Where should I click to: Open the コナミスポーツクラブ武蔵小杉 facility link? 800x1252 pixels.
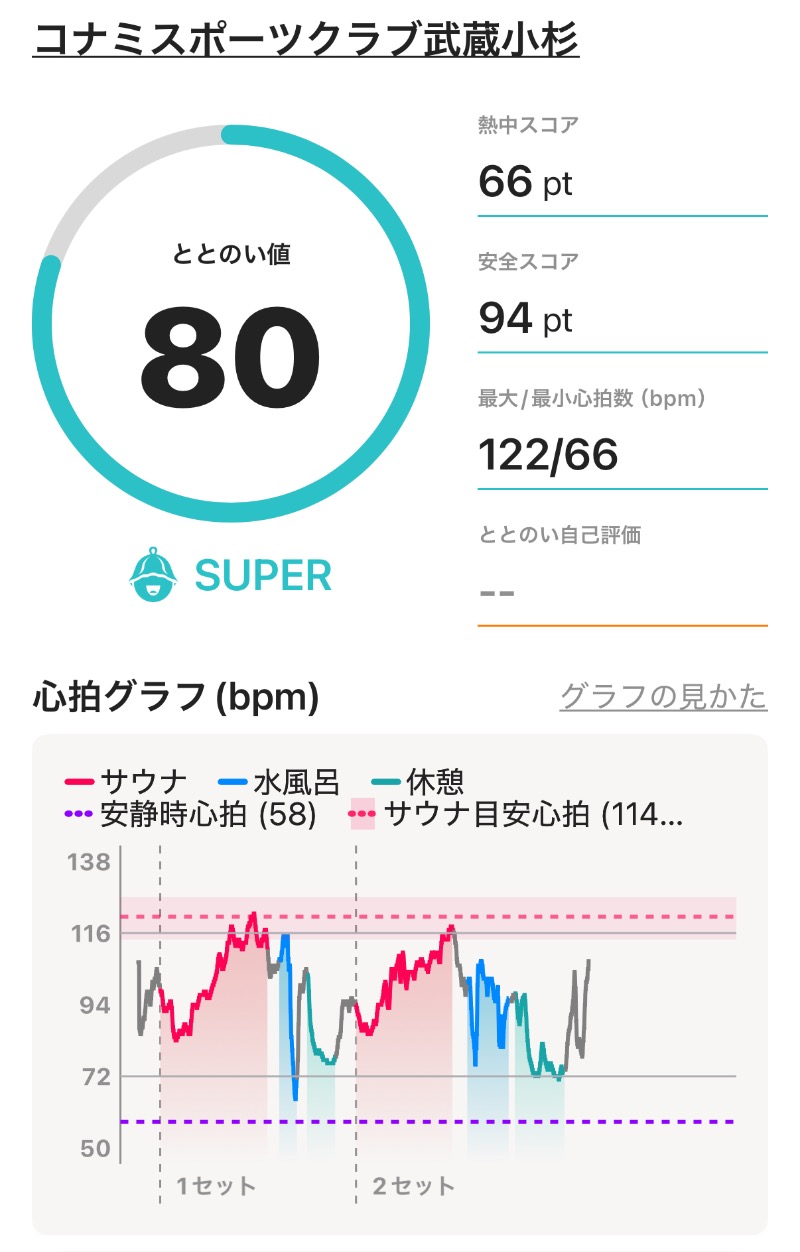[305, 40]
